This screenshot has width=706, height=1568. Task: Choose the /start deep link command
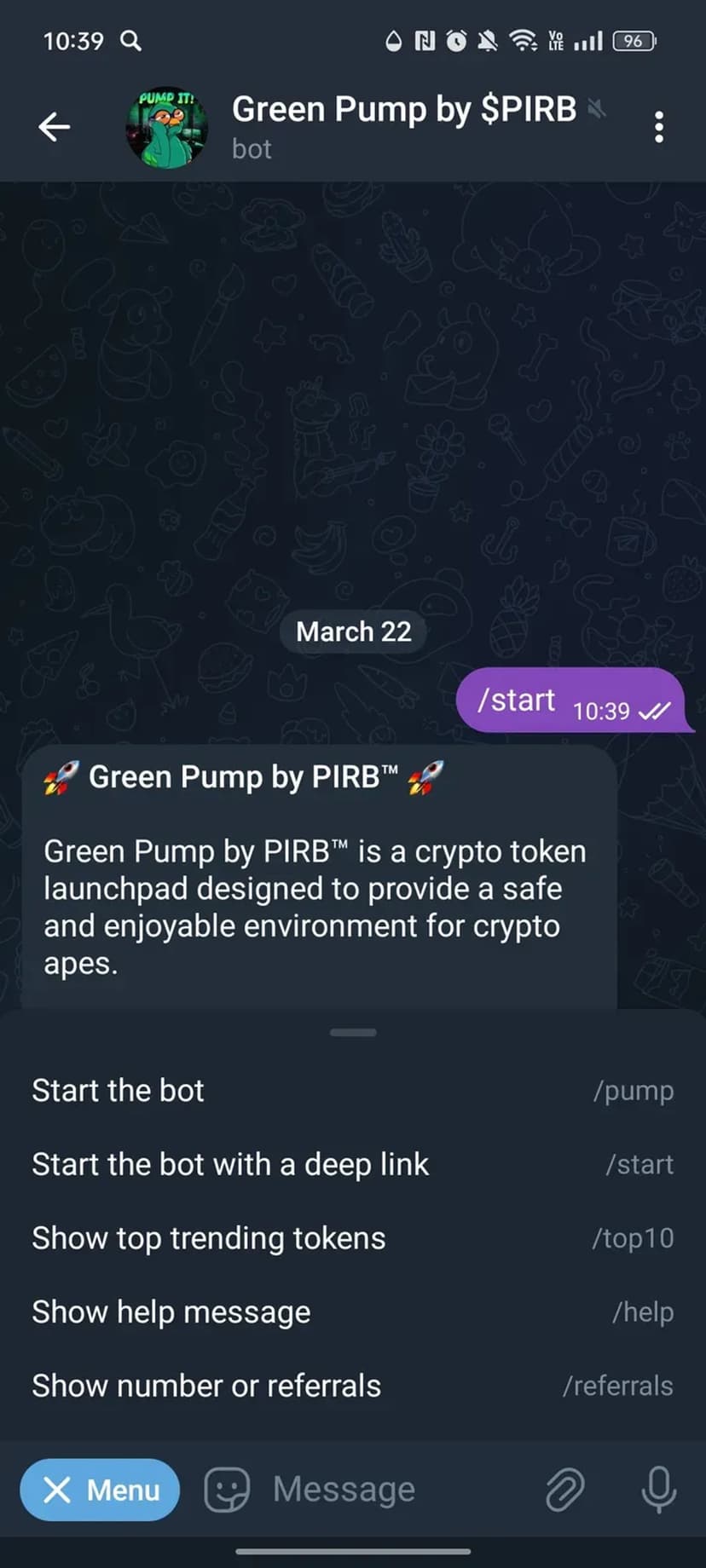click(353, 1164)
